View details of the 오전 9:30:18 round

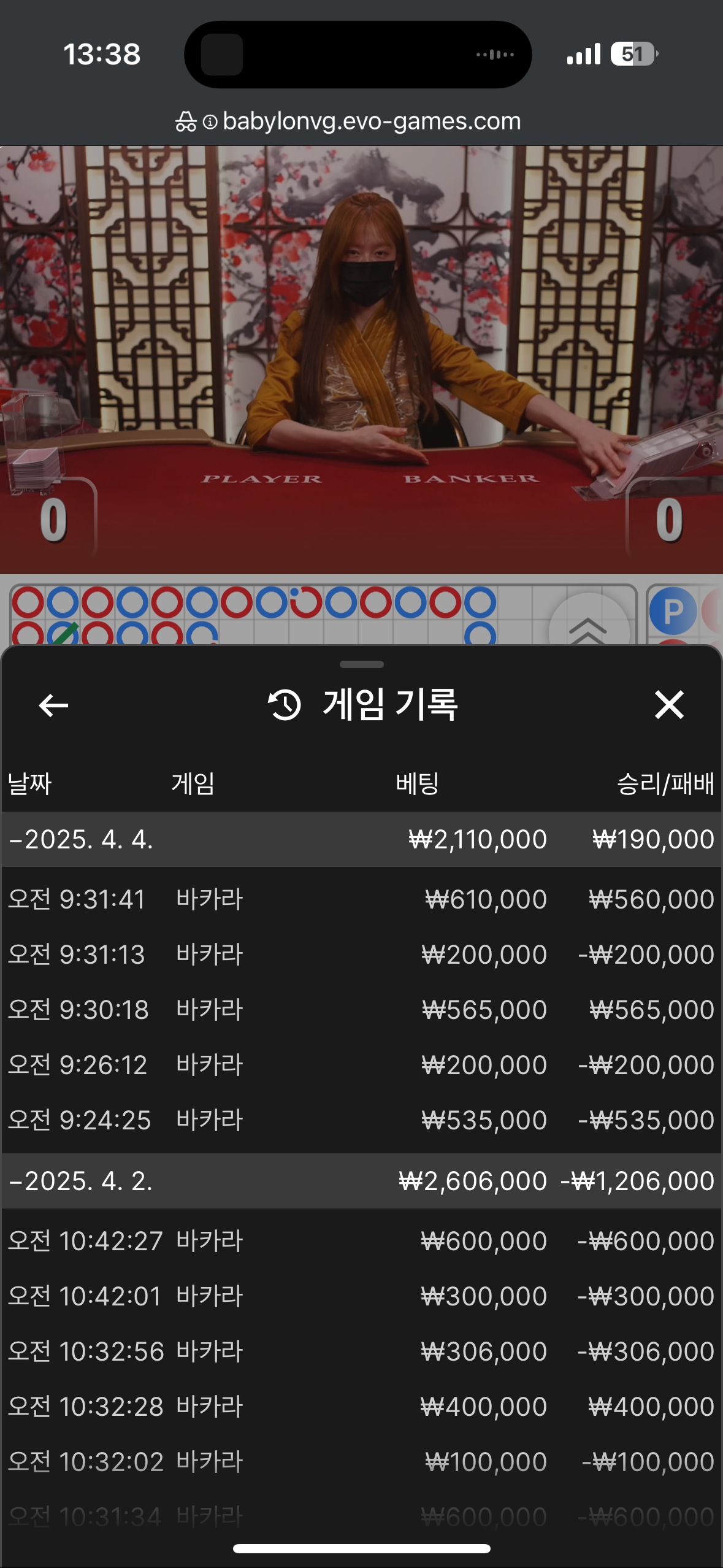pos(361,1010)
